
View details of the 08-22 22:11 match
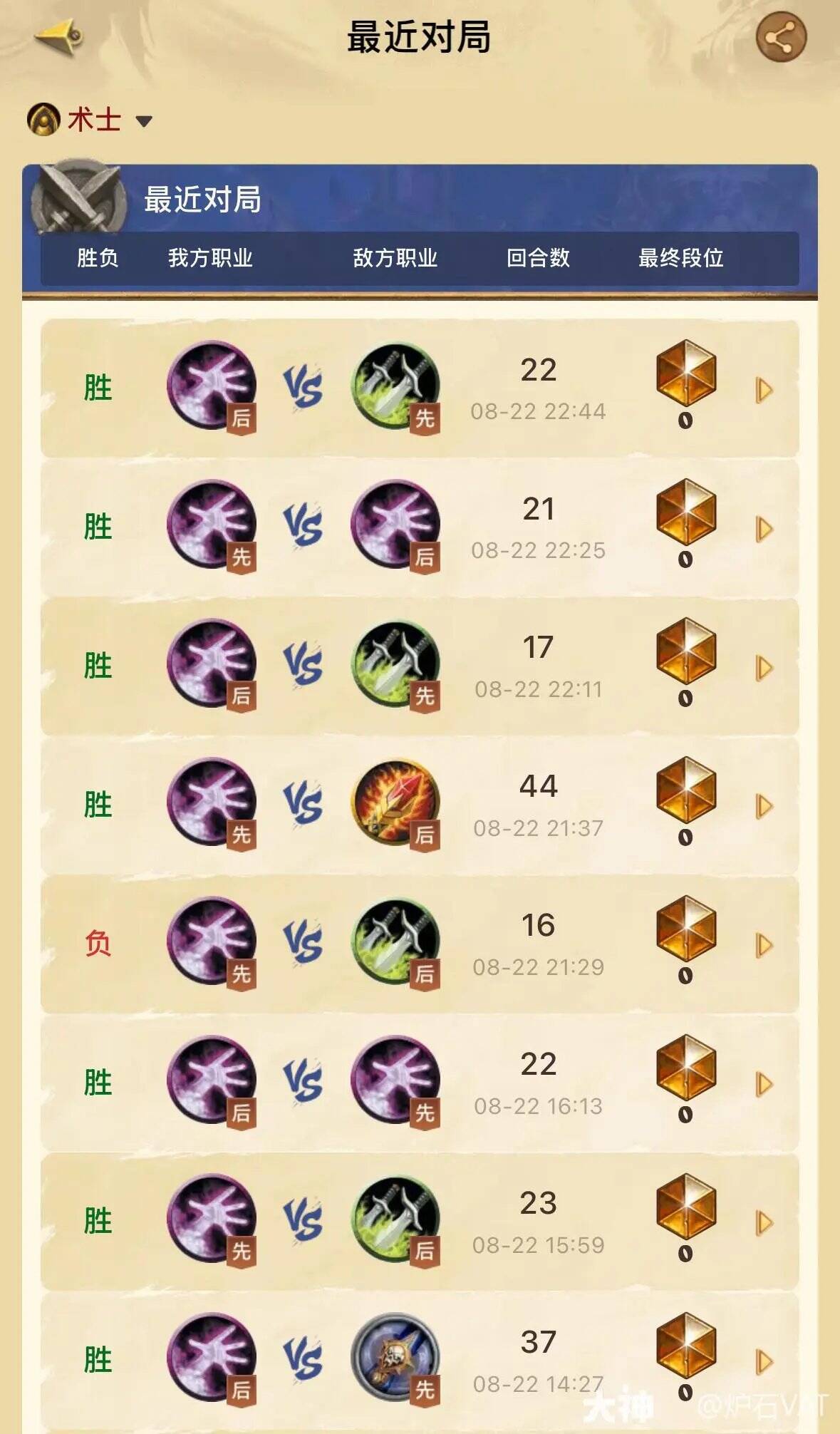(764, 668)
